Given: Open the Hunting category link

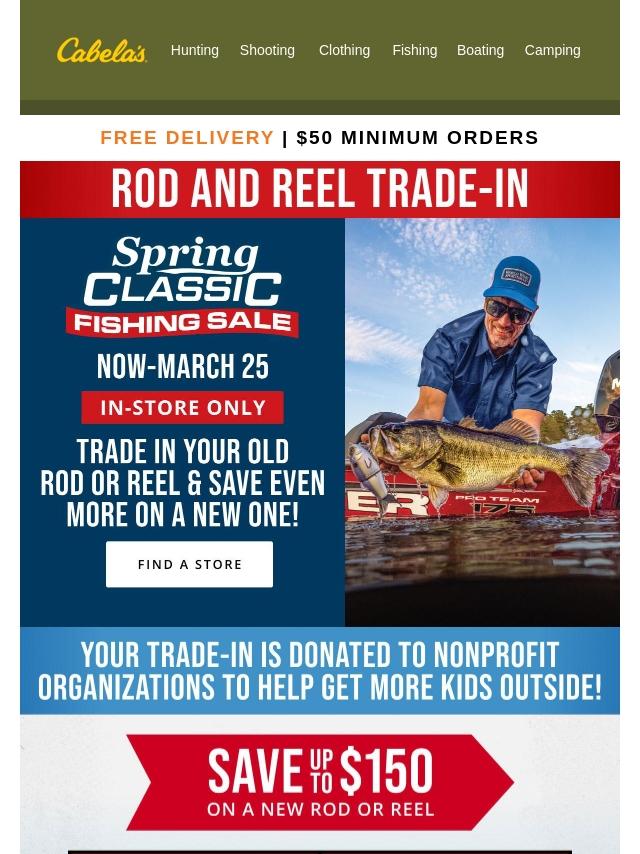Looking at the screenshot, I should 194,50.
